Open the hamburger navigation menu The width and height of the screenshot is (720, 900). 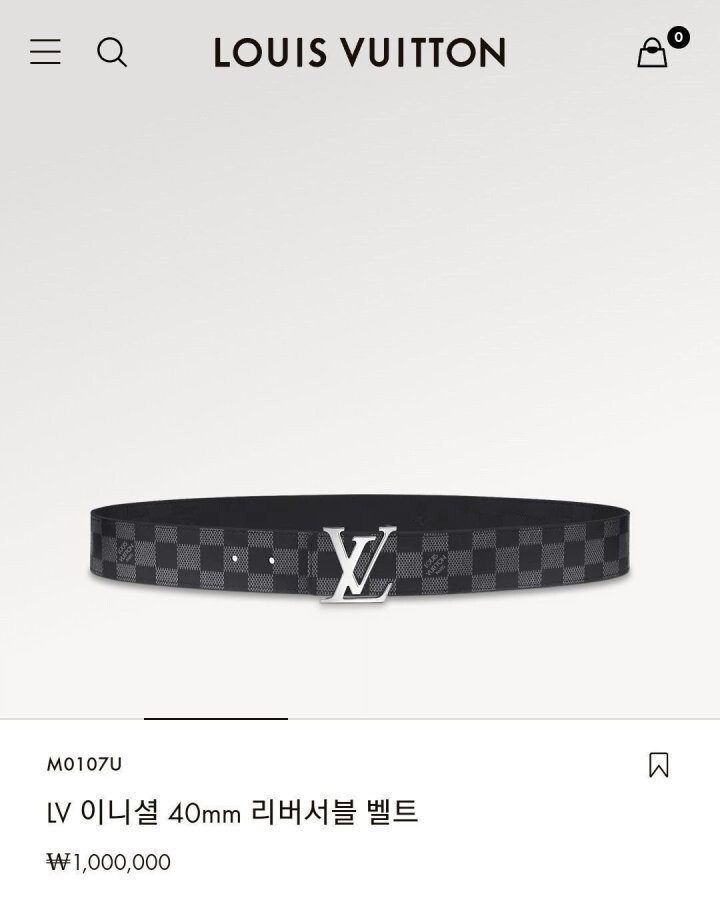click(x=45, y=52)
